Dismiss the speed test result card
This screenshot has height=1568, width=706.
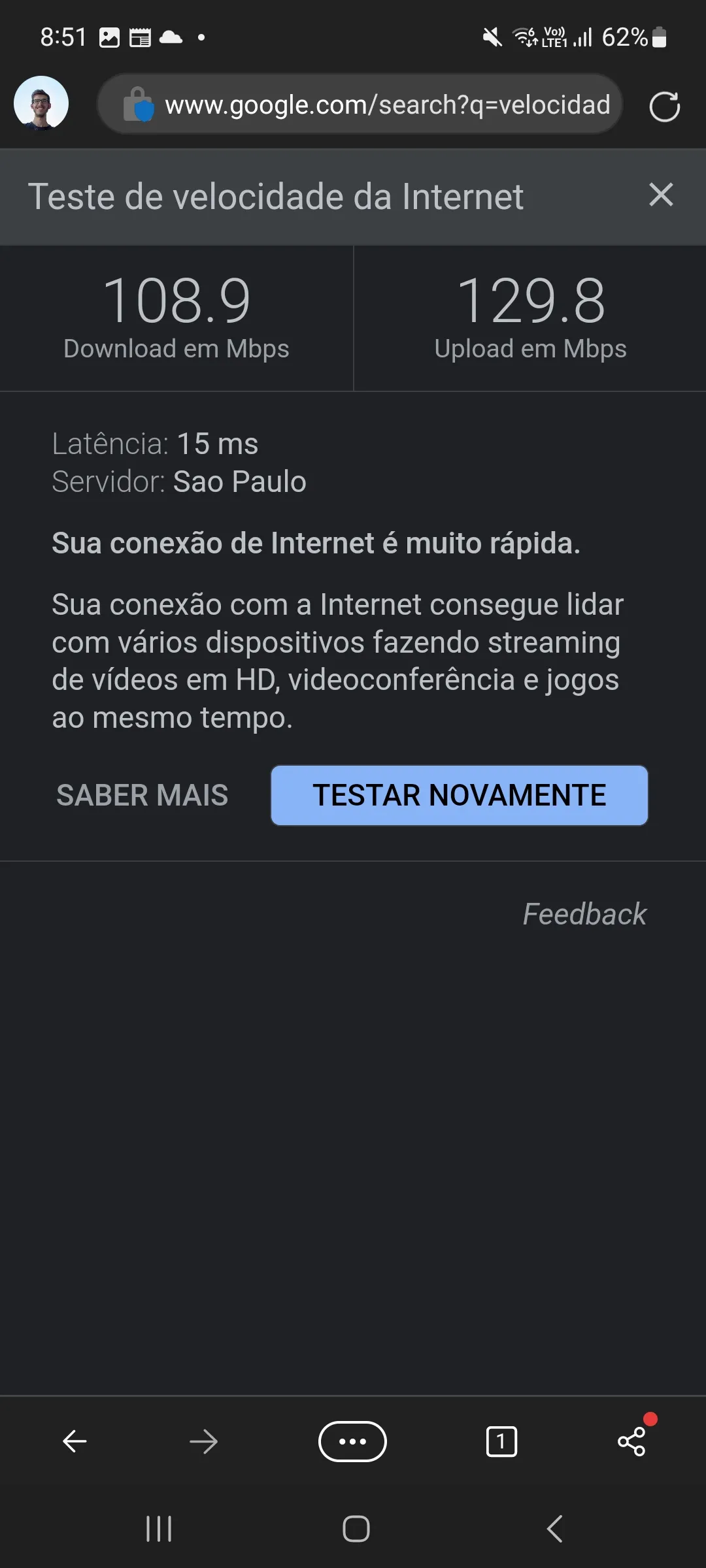(x=661, y=196)
